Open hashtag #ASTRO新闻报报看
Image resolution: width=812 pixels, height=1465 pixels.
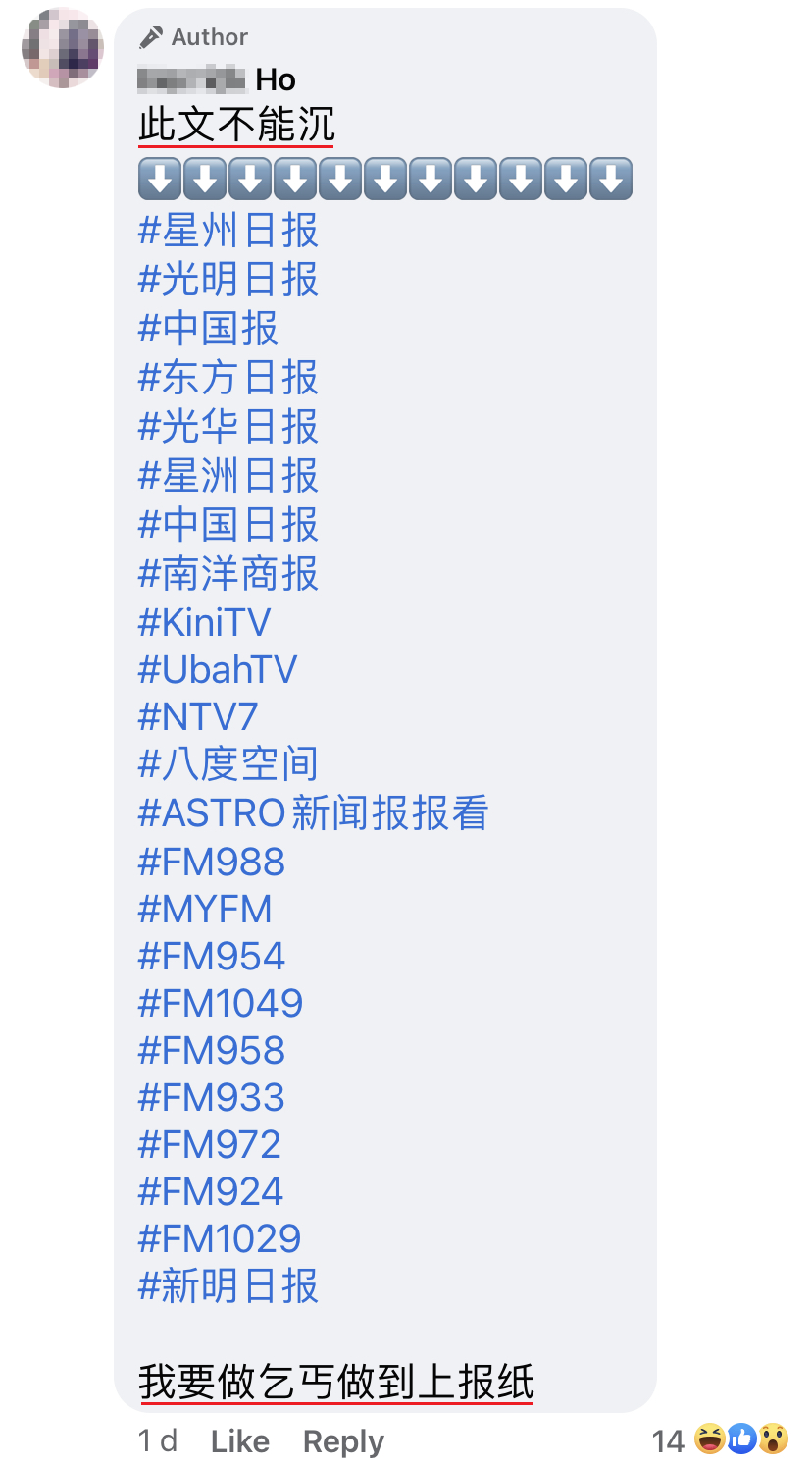[313, 813]
